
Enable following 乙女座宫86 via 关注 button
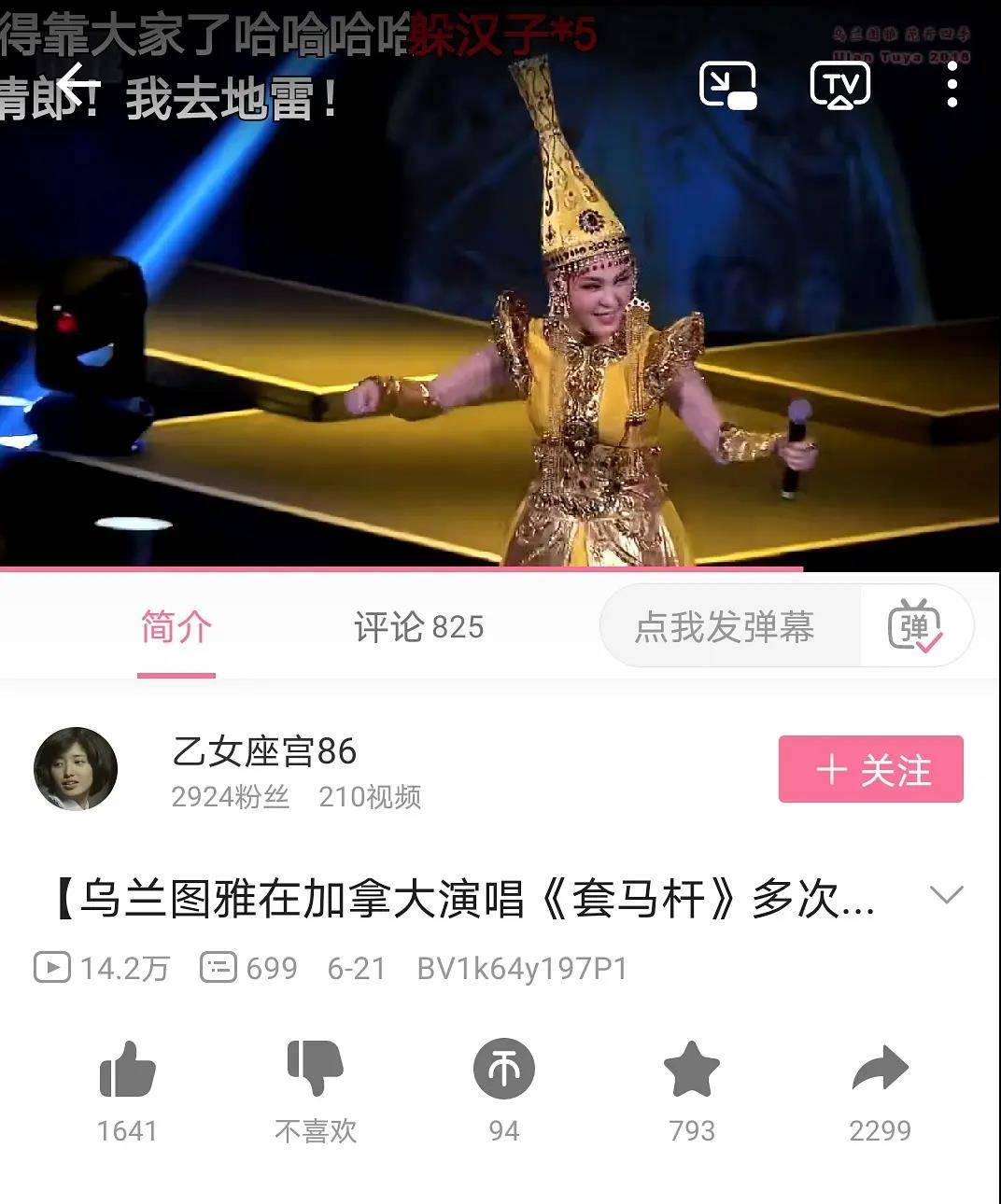[869, 771]
